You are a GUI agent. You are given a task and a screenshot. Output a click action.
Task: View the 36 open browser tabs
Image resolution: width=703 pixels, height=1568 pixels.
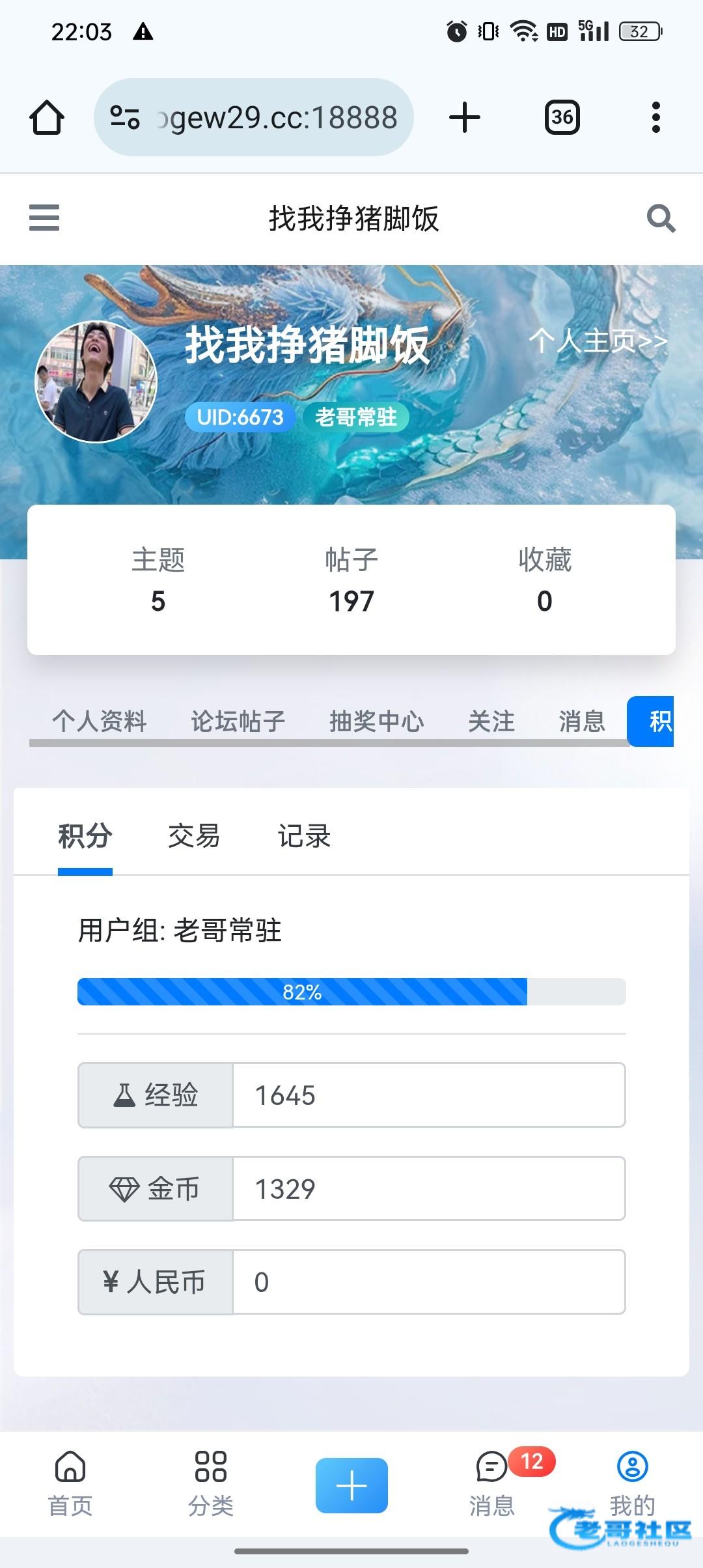pos(562,118)
